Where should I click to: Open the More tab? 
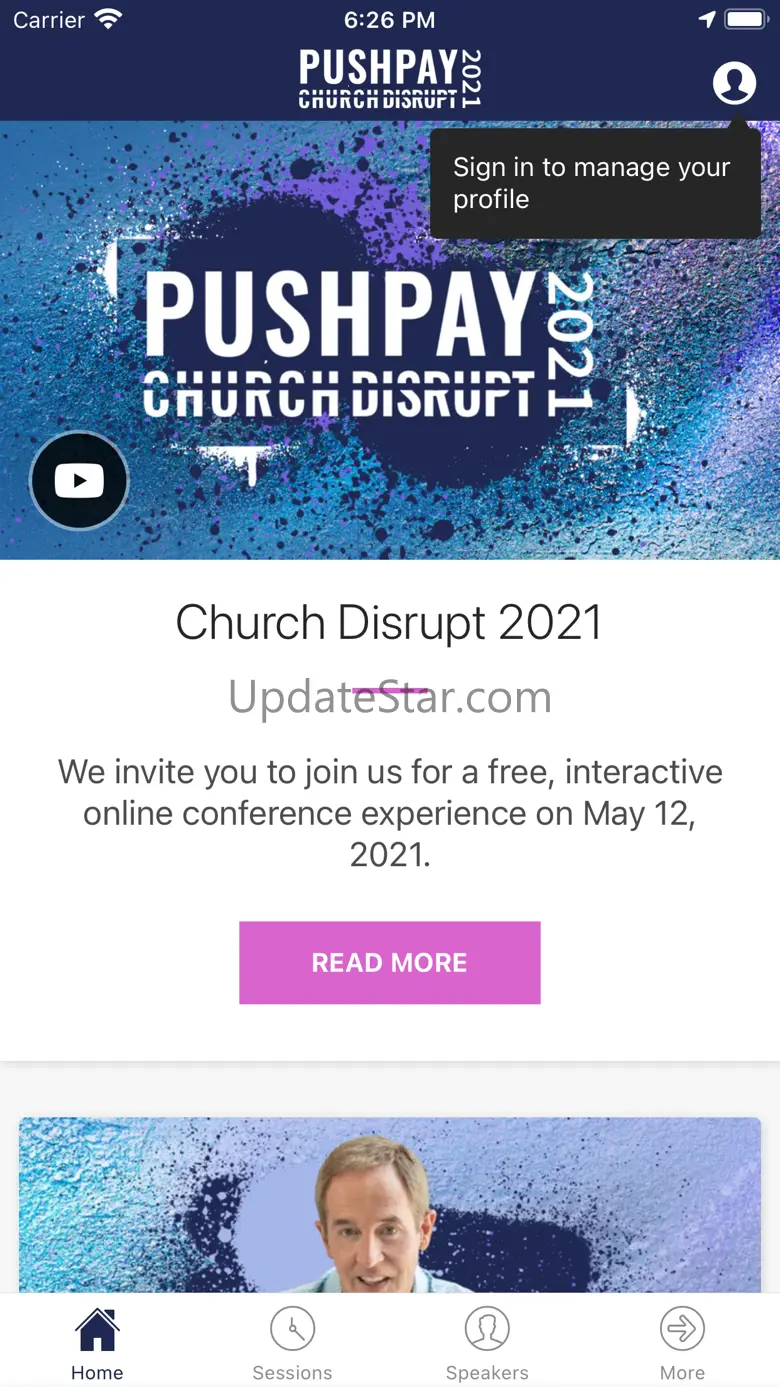pos(682,1345)
